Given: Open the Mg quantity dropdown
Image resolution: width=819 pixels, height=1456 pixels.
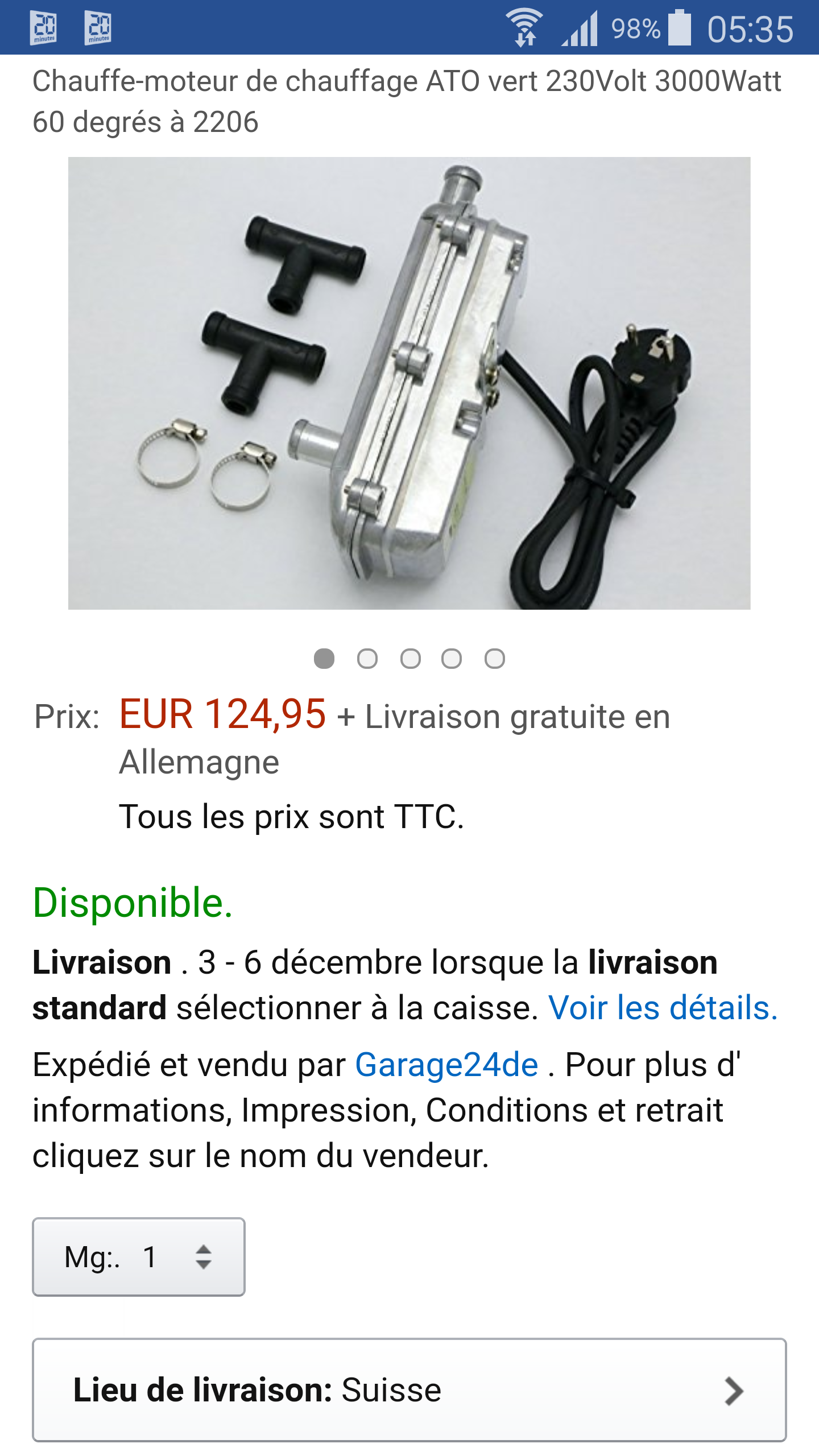Looking at the screenshot, I should tap(139, 1257).
